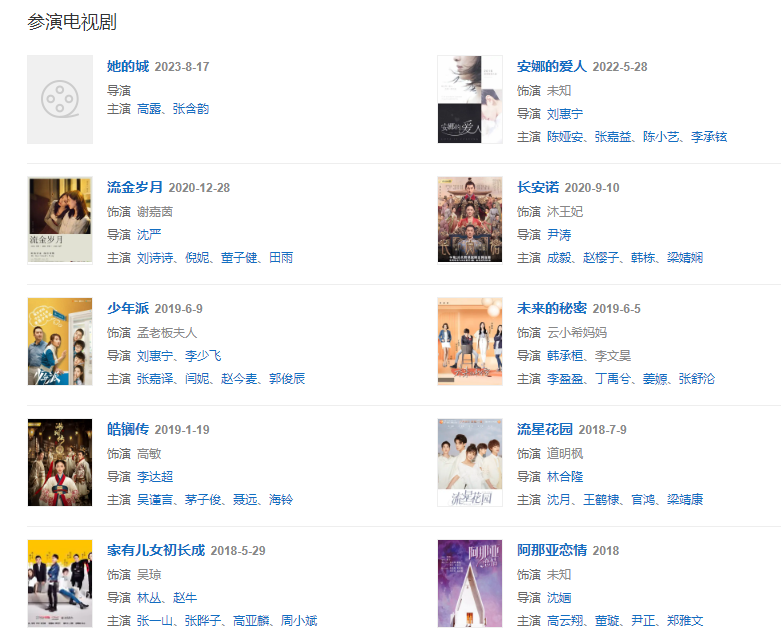Open the 流星花园 title link
This screenshot has height=643, width=781.
pyautogui.click(x=545, y=430)
